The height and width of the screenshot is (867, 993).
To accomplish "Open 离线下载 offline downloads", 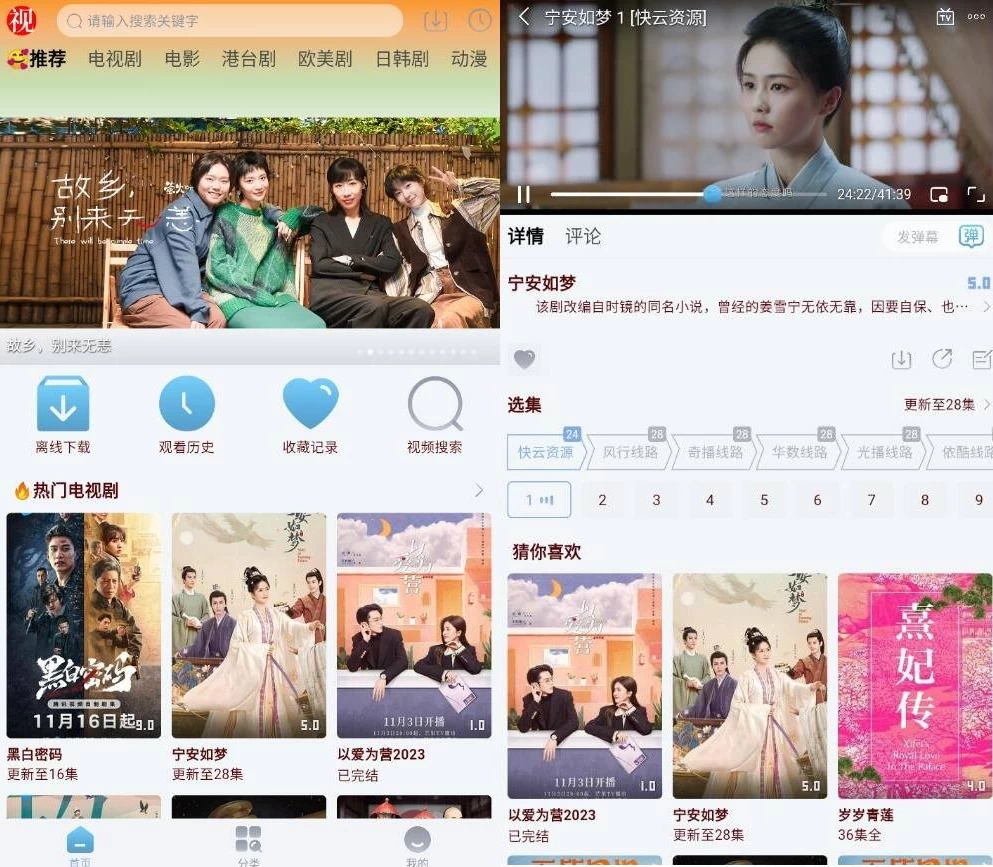I will click(x=63, y=415).
